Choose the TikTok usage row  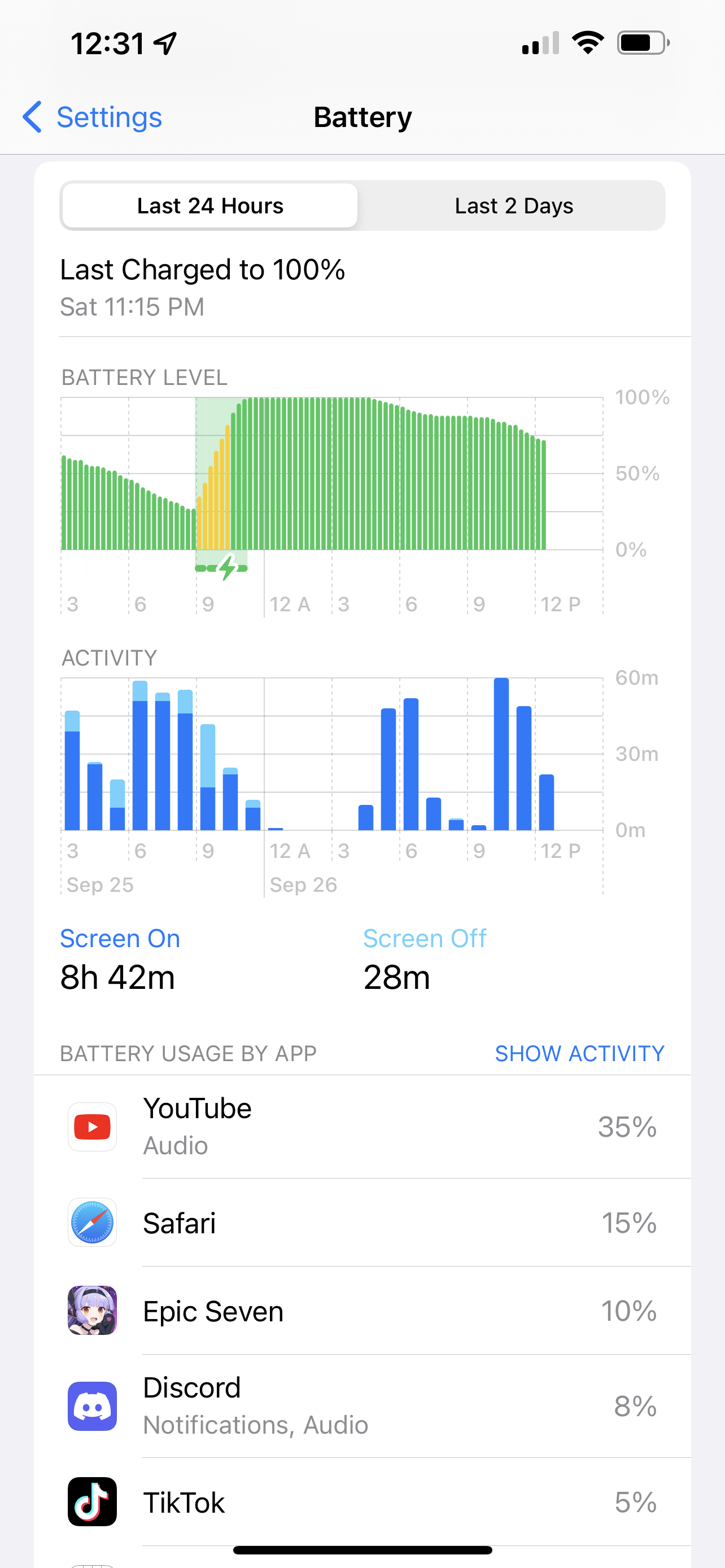click(362, 1501)
